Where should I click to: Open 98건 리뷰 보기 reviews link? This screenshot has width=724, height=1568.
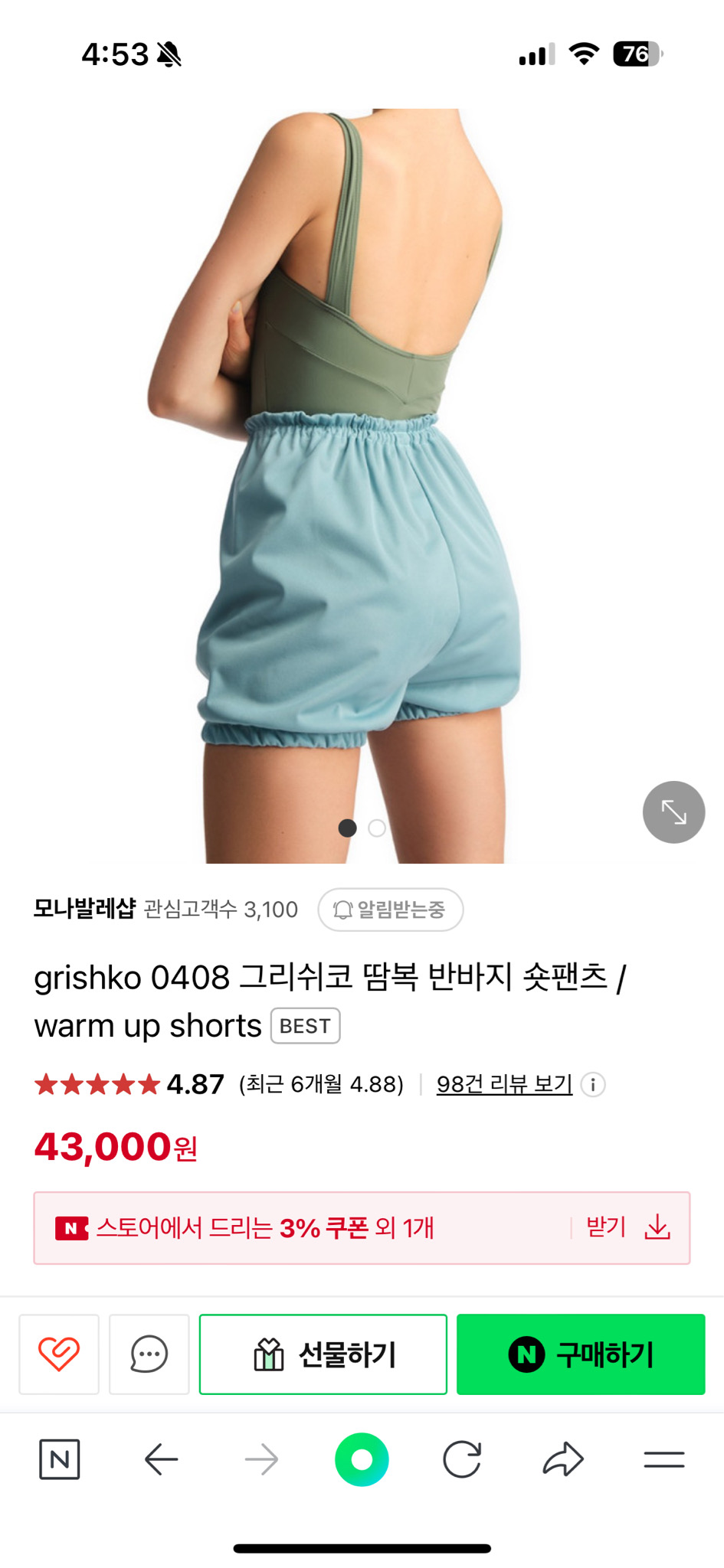502,1085
